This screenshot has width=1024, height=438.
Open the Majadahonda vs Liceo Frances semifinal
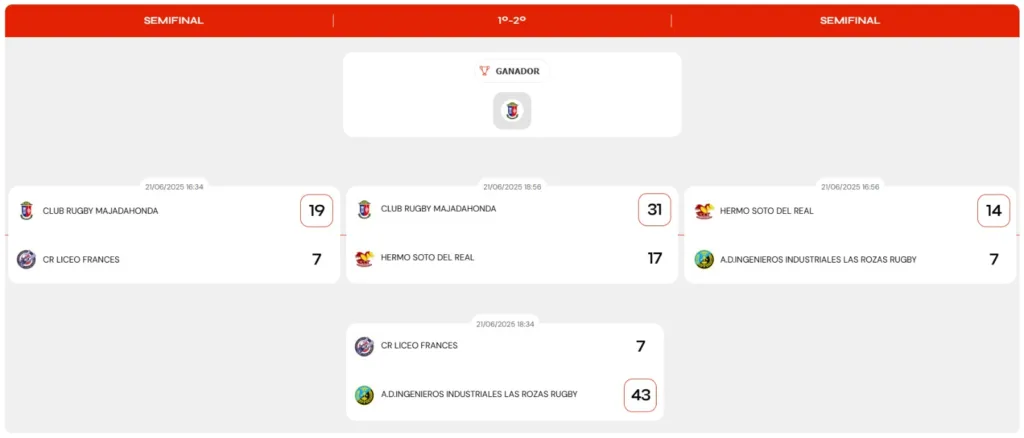[x=174, y=235]
